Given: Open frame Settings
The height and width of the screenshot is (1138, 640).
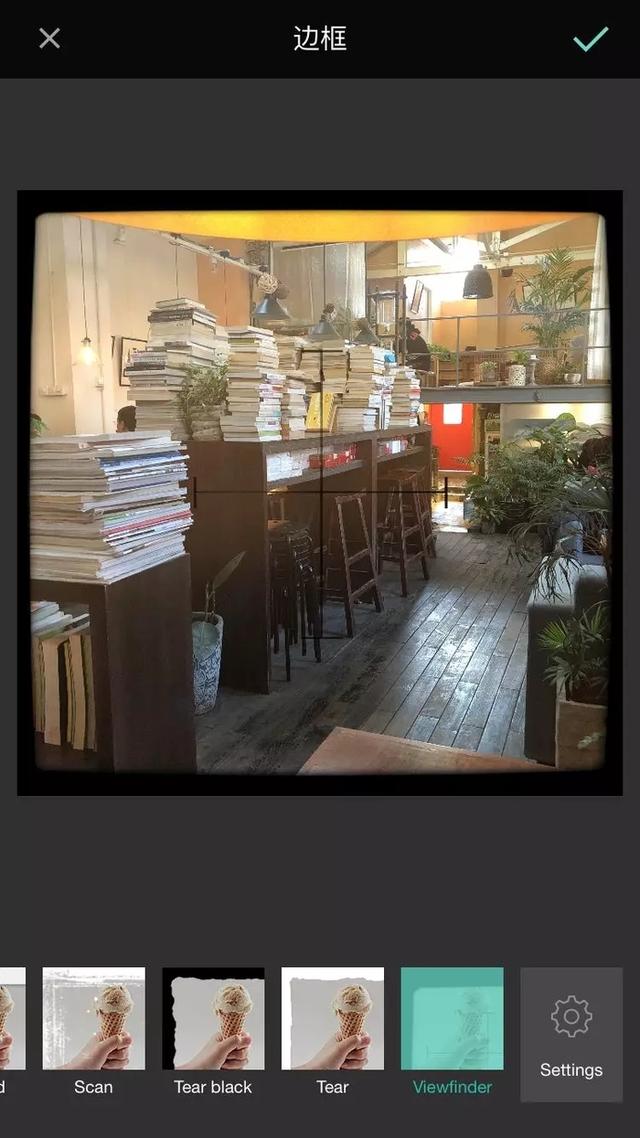Looking at the screenshot, I should coord(571,1034).
